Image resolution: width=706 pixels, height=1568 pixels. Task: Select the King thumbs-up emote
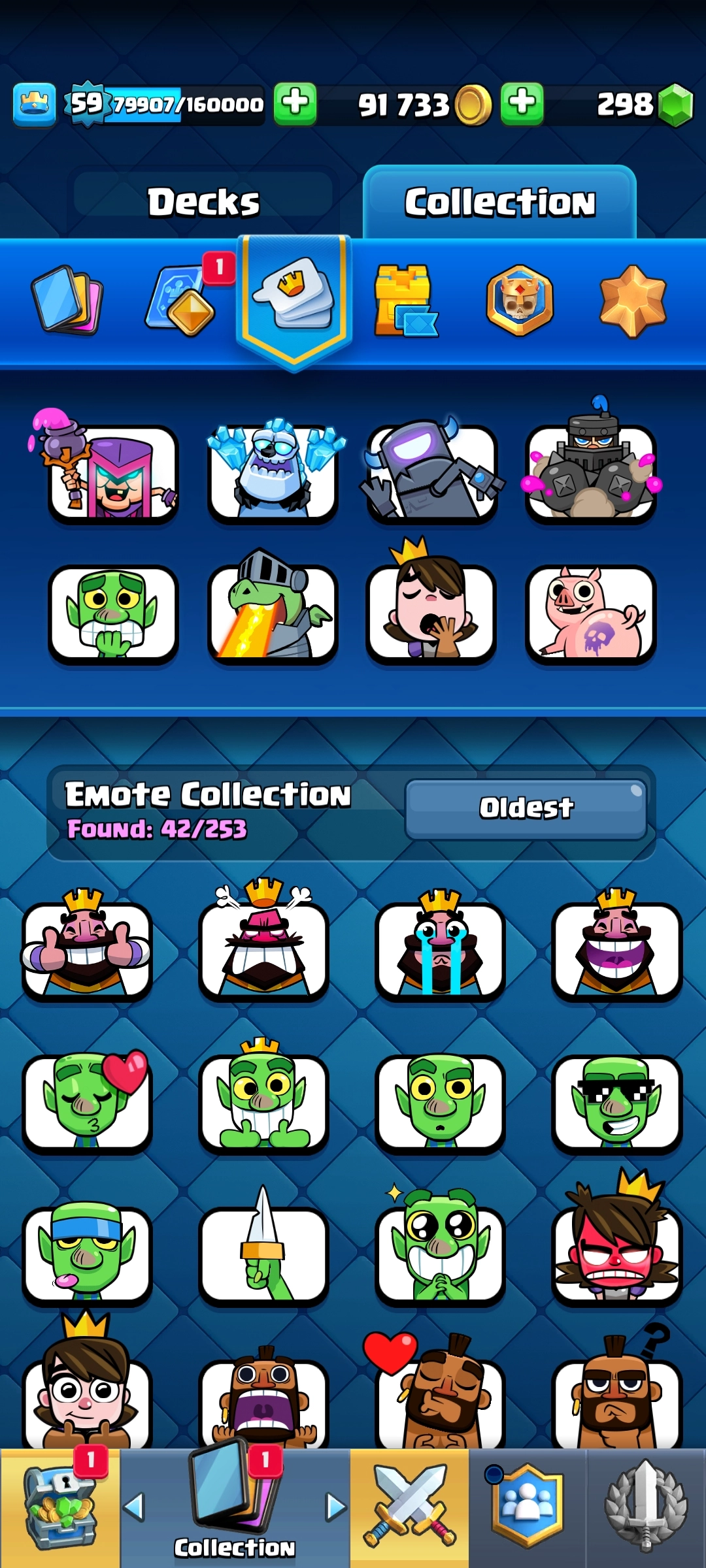pyautogui.click(x=87, y=947)
